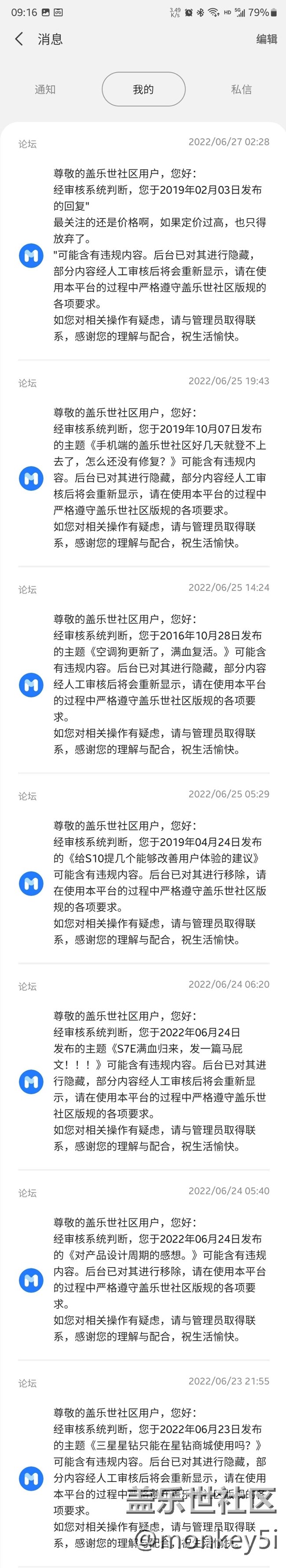Open the message dated 2022/06/27 02:28

[159, 254]
